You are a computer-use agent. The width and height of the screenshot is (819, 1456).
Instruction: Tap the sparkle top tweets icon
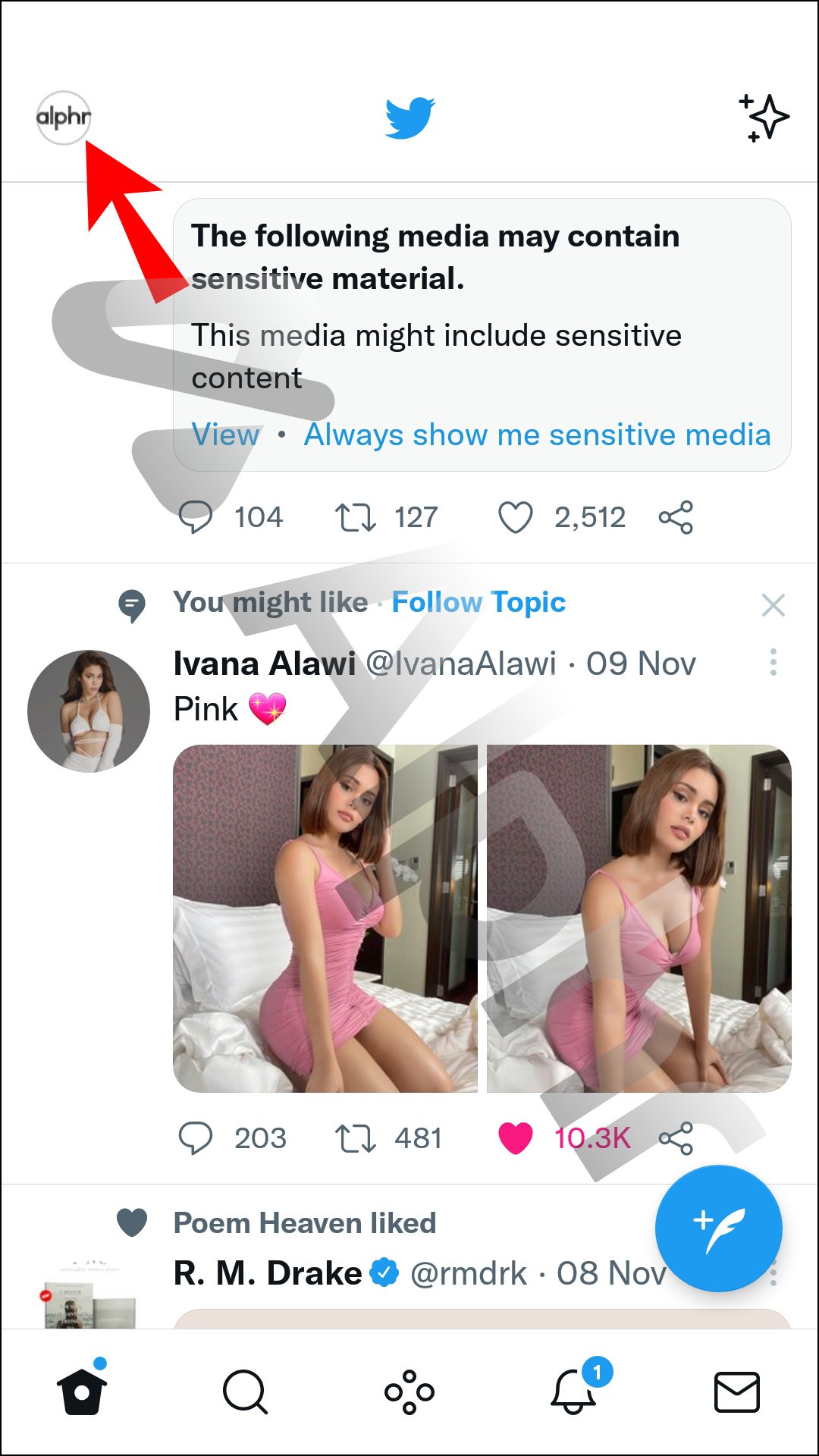pyautogui.click(x=764, y=118)
